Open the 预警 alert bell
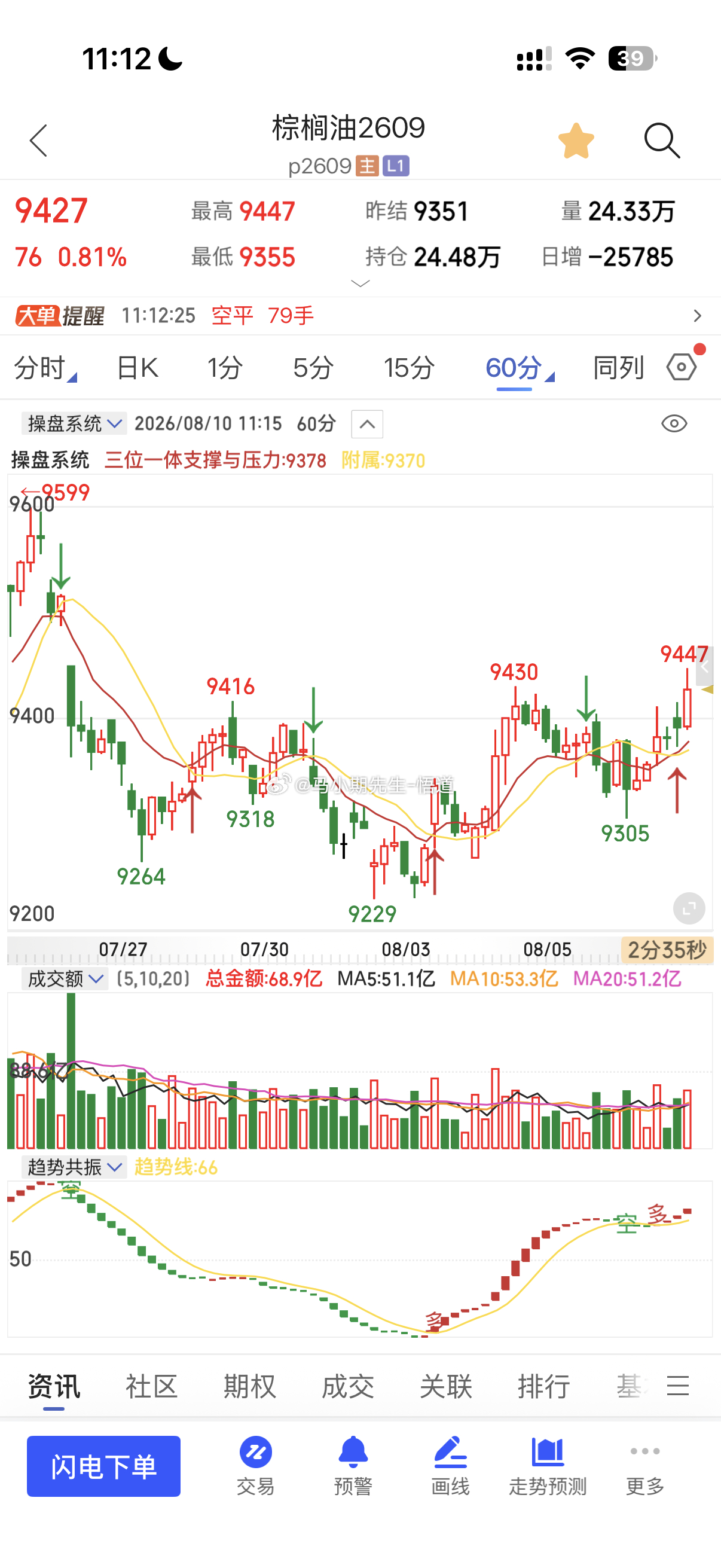 353,1466
